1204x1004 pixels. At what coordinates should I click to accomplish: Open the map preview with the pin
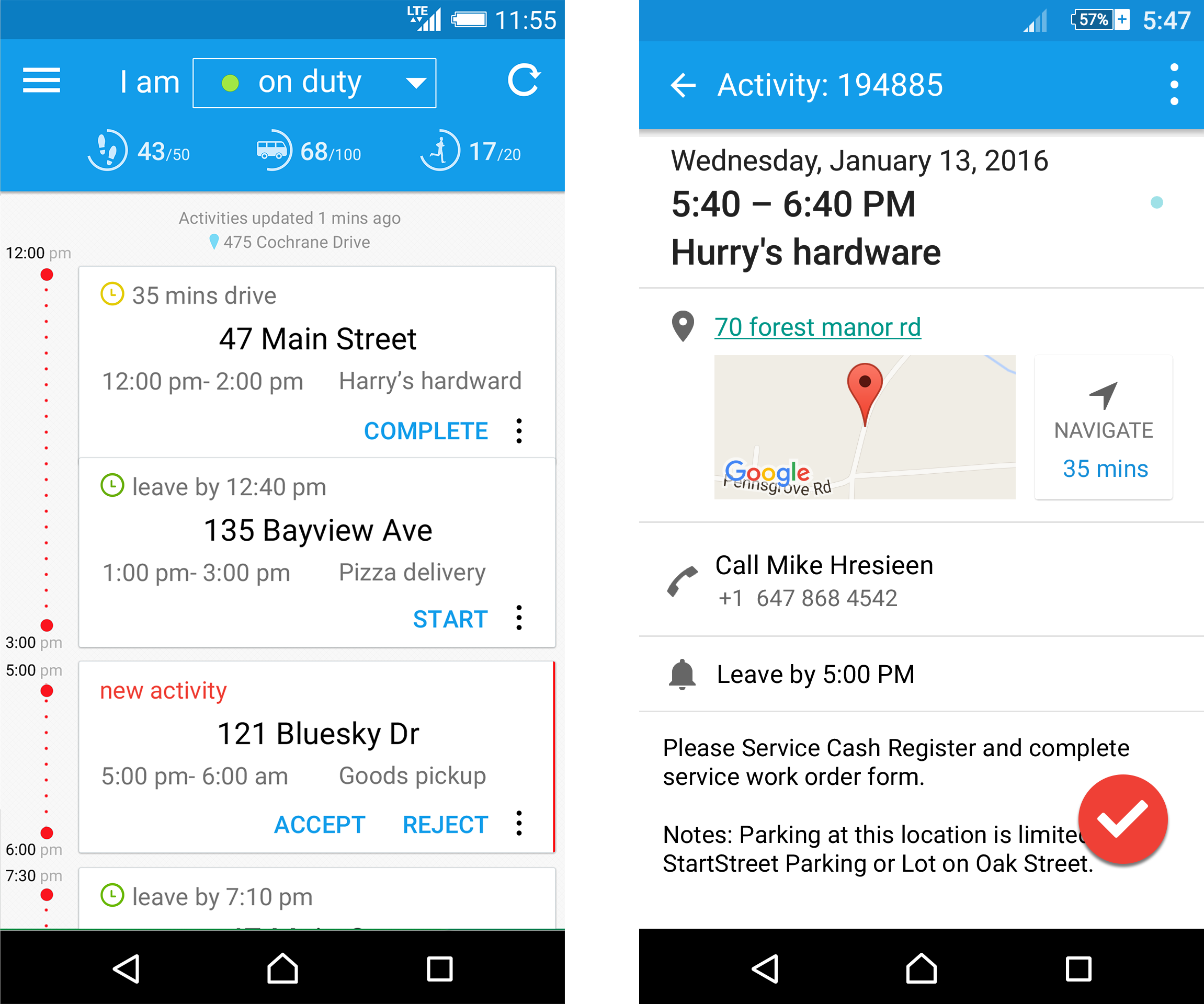(864, 427)
